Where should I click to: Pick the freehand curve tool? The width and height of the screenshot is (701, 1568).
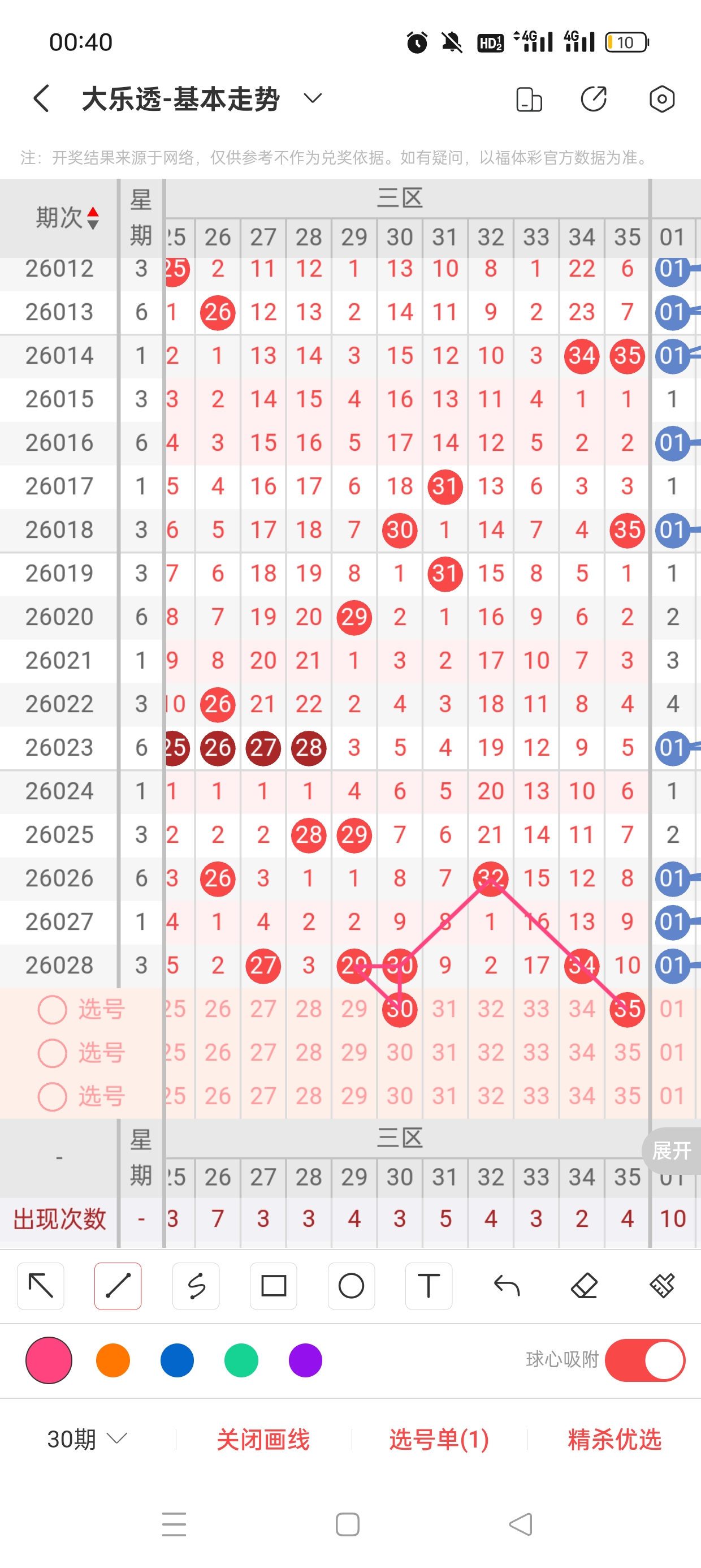click(x=196, y=1286)
